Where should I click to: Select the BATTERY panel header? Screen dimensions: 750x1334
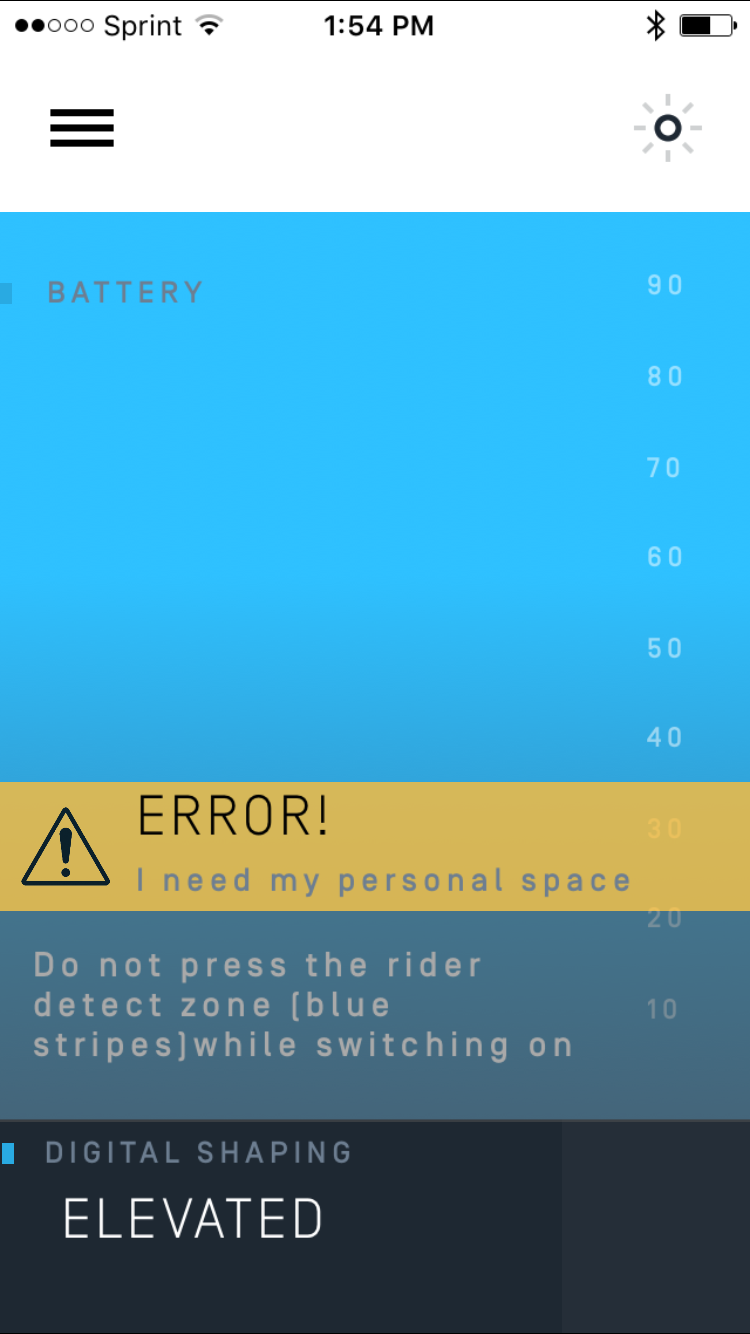pyautogui.click(x=126, y=291)
